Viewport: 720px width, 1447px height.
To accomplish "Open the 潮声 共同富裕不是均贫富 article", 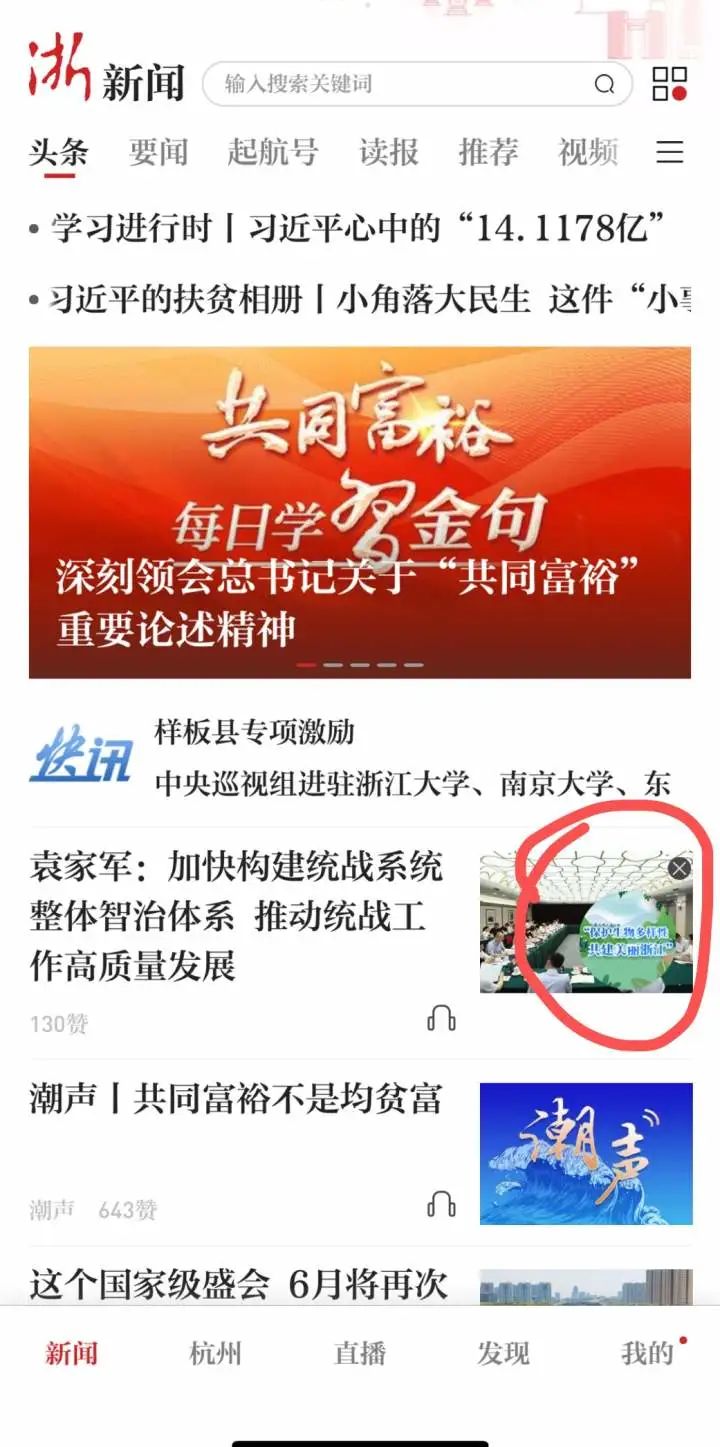I will (x=236, y=1099).
